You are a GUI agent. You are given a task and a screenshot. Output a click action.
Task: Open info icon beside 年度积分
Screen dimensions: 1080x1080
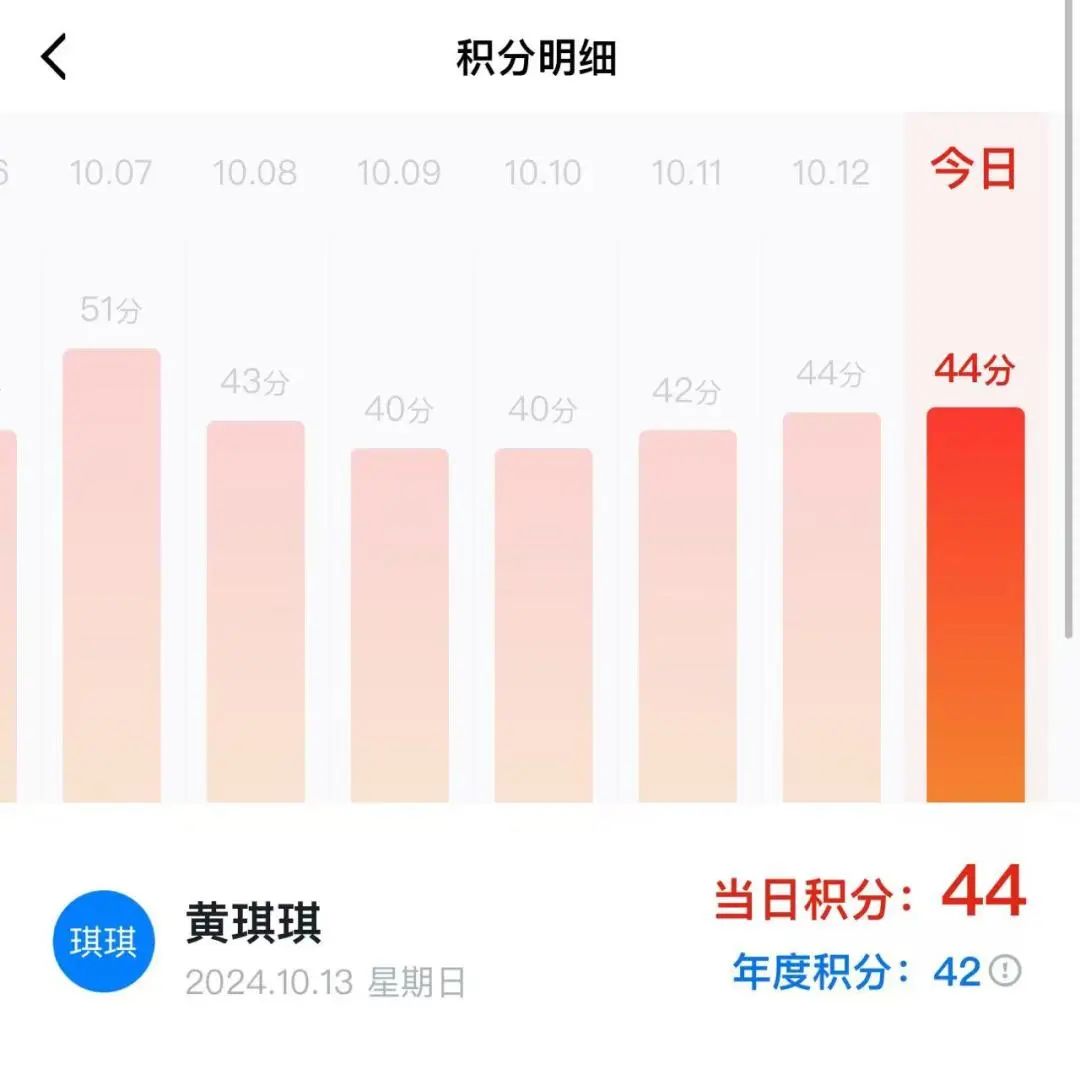tap(1005, 969)
